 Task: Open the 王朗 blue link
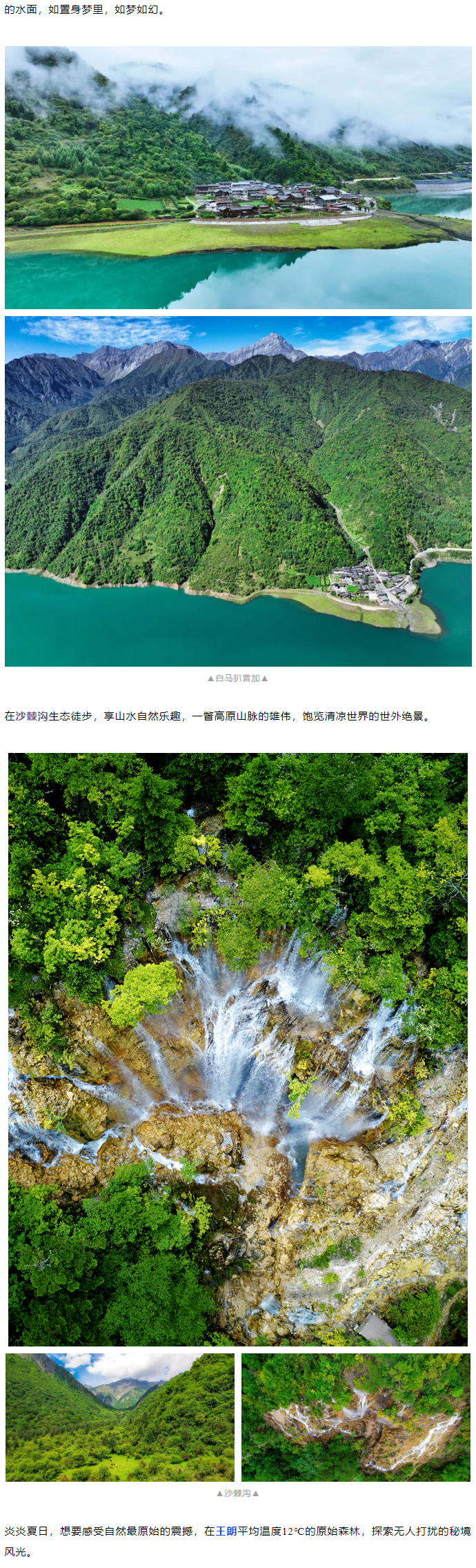226,1531
